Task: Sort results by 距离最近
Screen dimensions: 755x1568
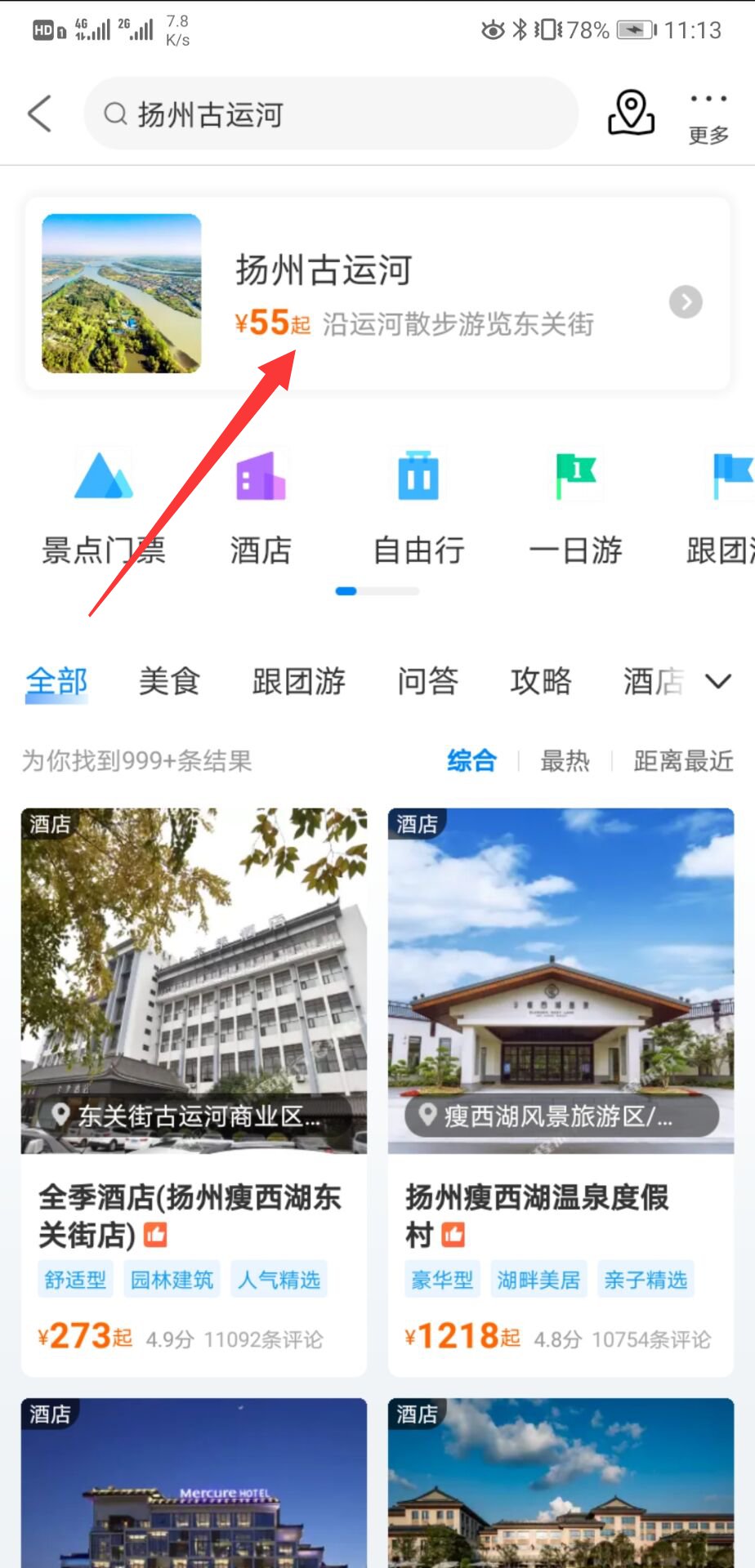Action: click(683, 761)
